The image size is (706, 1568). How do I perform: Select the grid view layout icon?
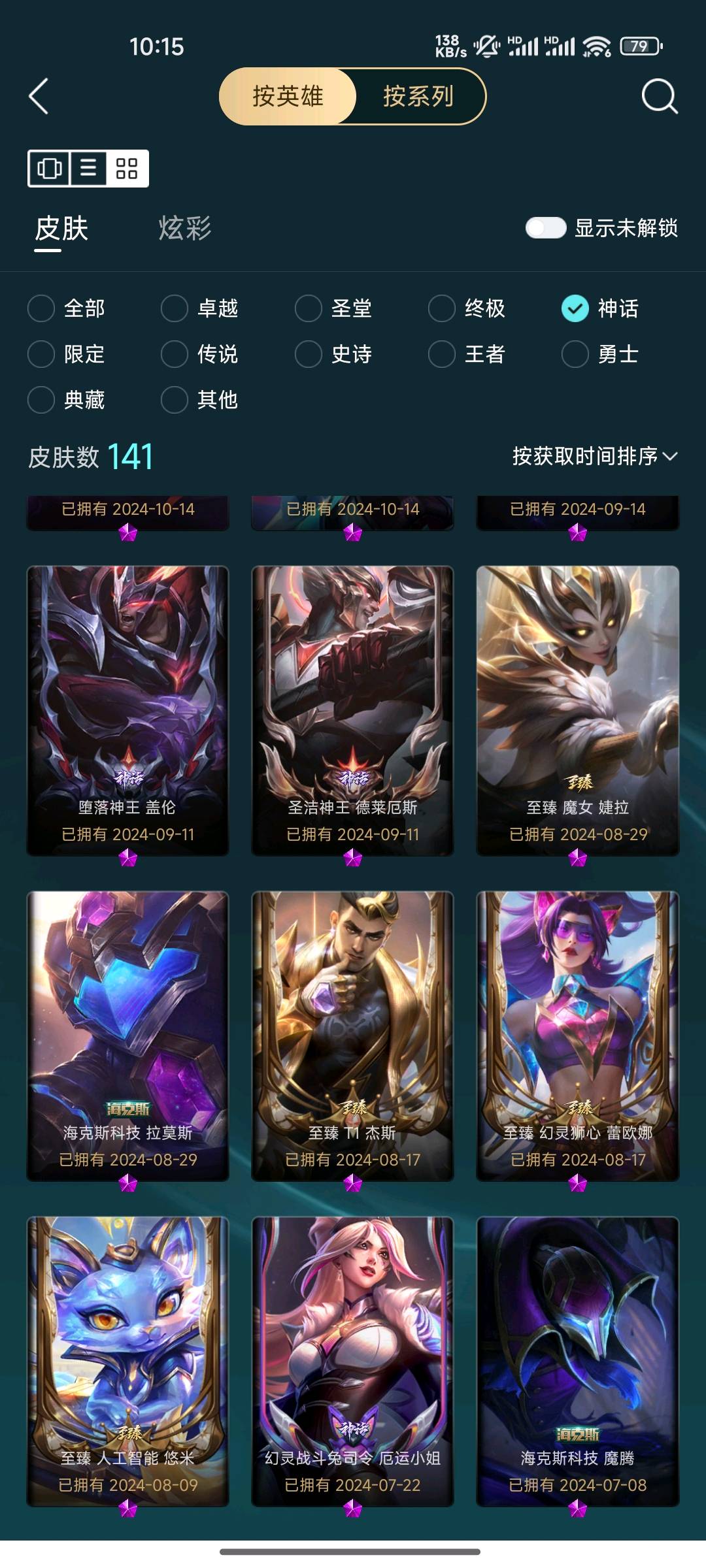[x=127, y=169]
